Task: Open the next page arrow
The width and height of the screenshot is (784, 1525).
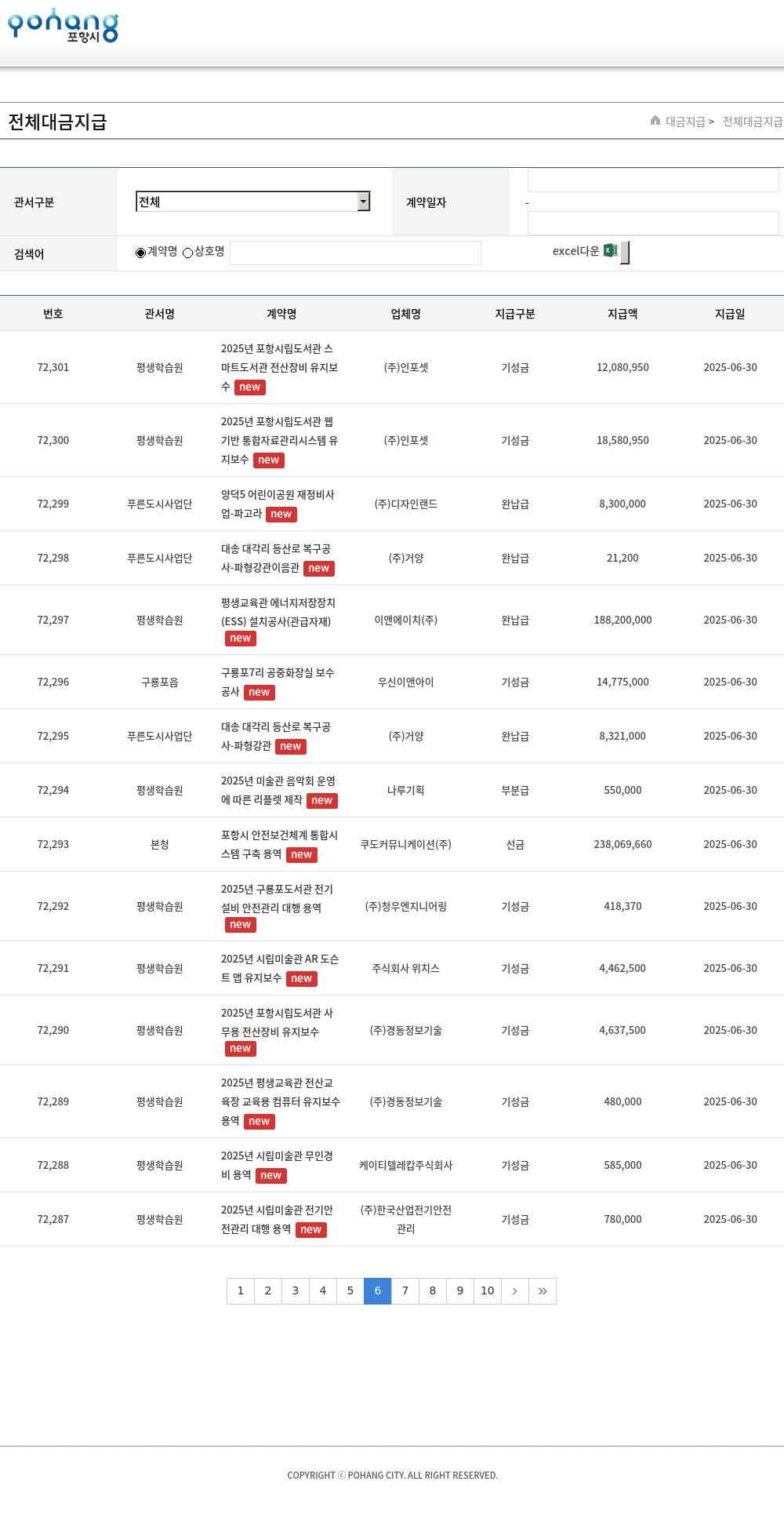Action: [515, 1291]
